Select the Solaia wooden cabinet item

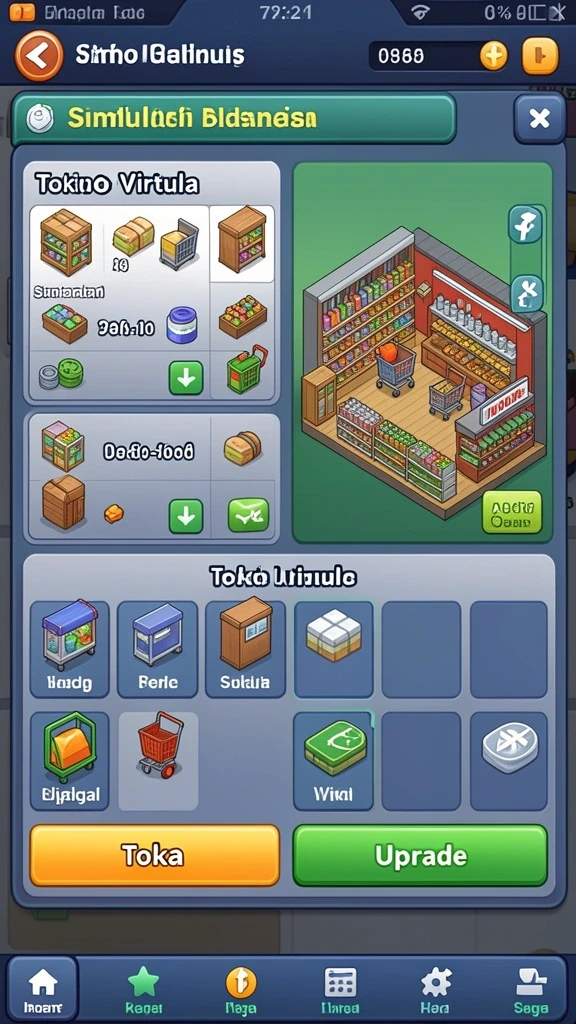[245, 649]
